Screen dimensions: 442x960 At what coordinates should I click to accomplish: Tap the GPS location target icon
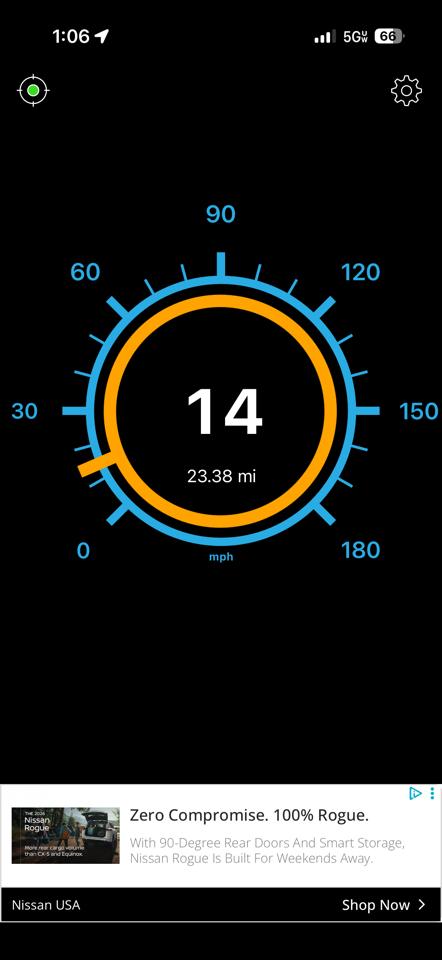[x=34, y=91]
